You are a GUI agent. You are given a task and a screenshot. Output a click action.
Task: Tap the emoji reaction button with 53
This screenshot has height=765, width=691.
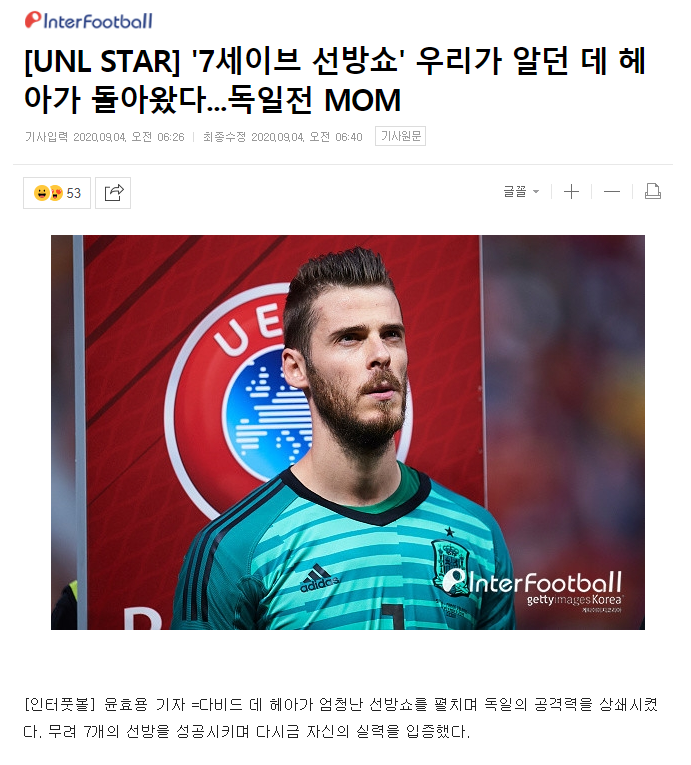tap(57, 193)
